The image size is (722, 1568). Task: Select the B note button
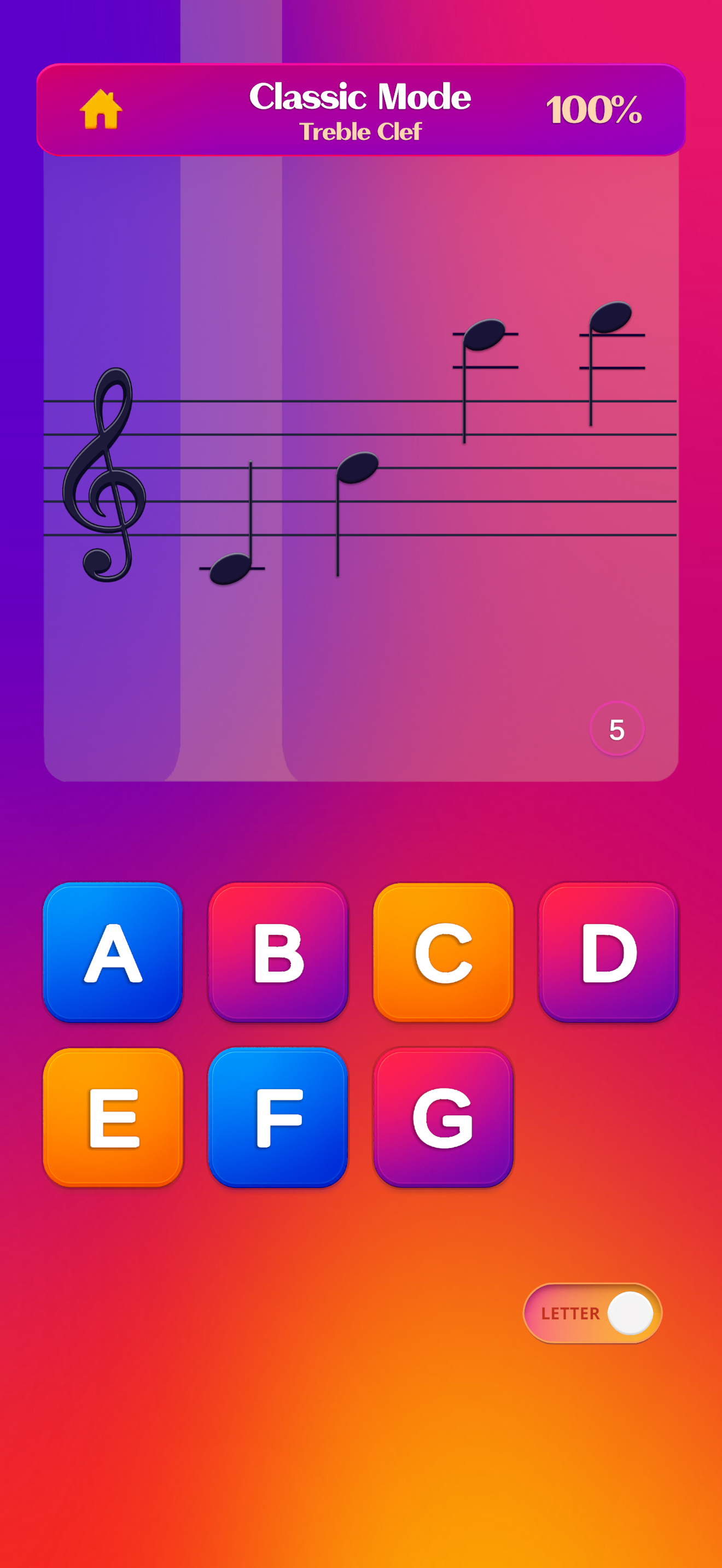click(278, 952)
